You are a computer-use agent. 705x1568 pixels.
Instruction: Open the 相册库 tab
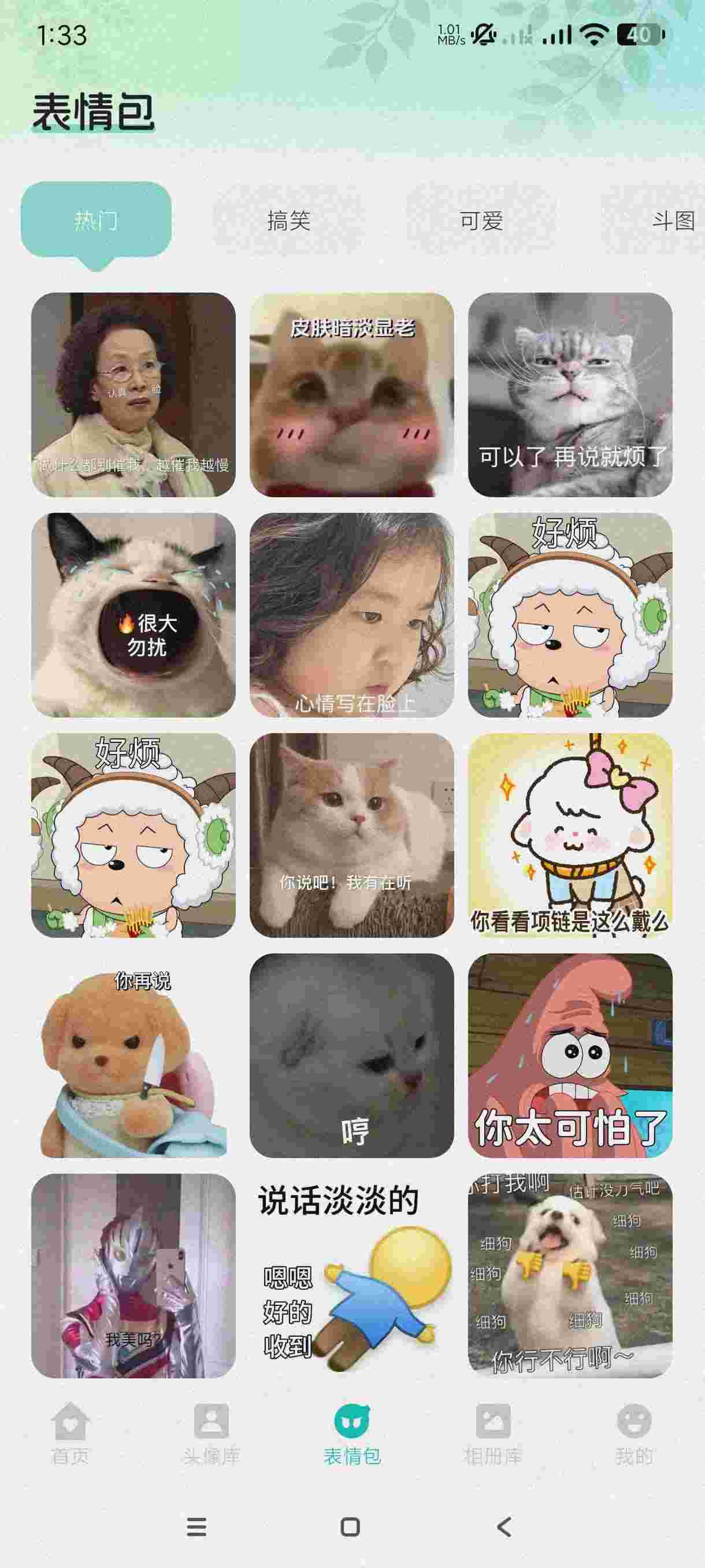tap(493, 1434)
